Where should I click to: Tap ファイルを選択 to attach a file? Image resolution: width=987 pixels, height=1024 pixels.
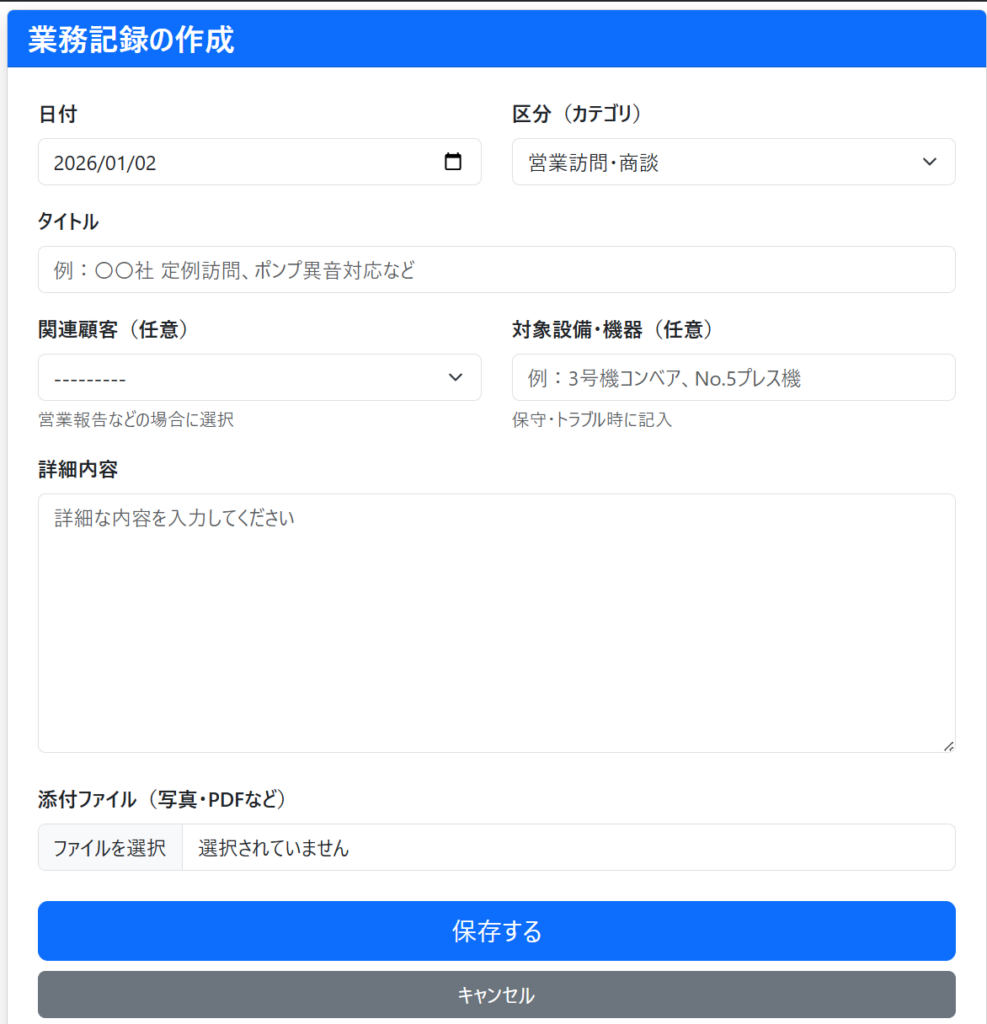point(110,848)
